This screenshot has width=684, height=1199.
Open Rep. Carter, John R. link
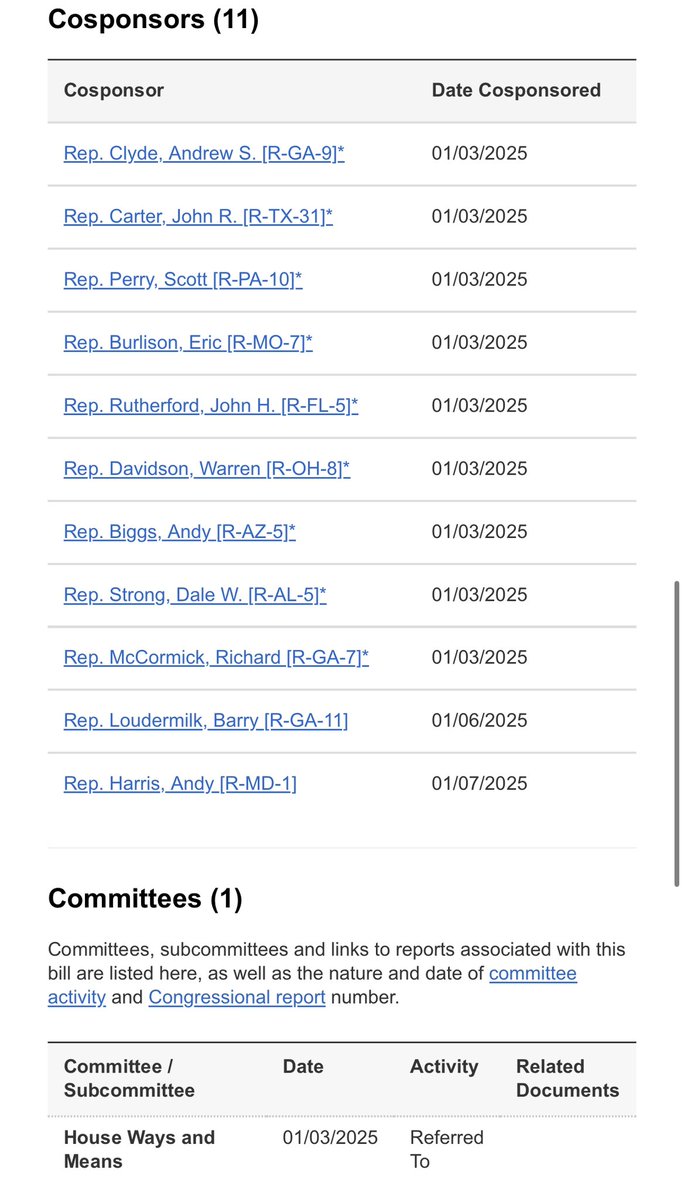[197, 217]
